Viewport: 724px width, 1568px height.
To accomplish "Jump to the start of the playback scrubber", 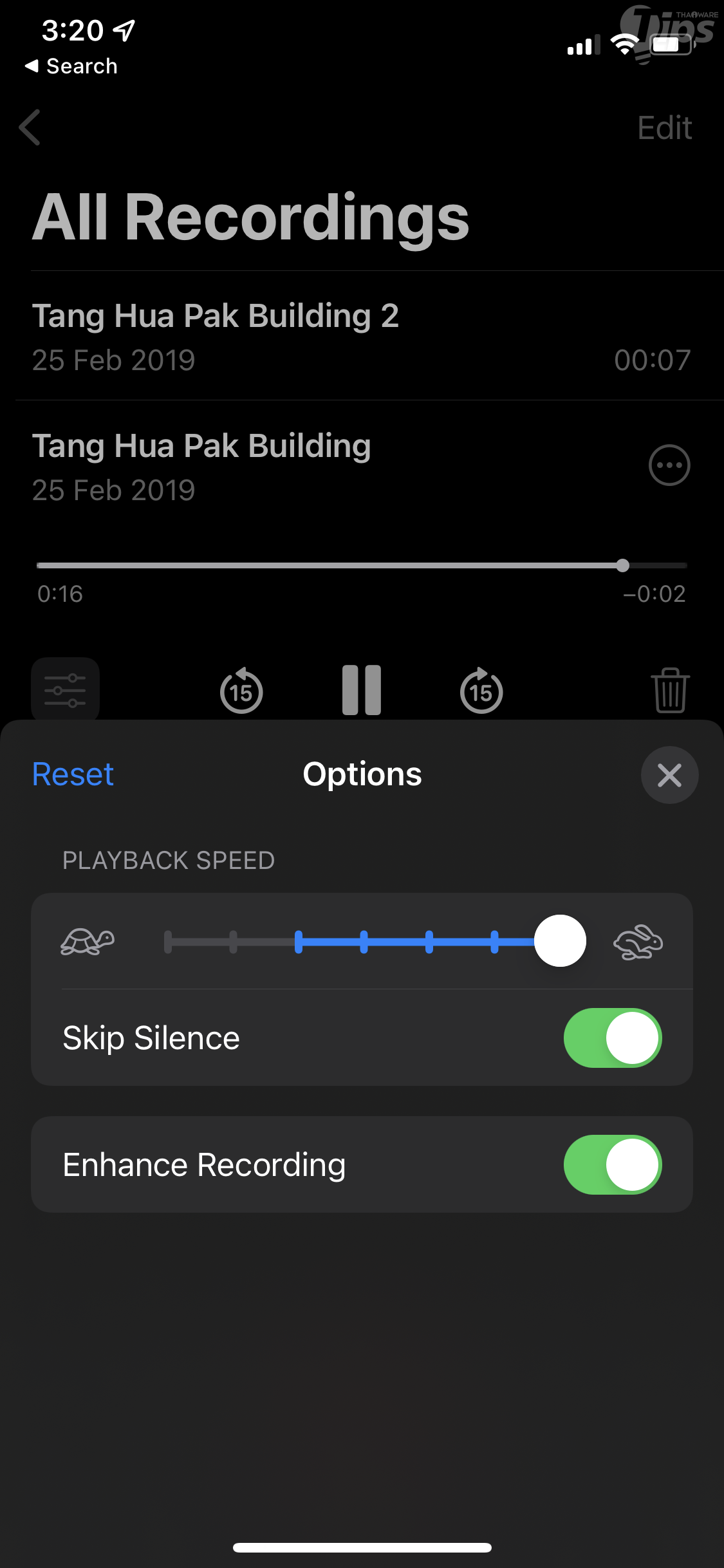I will (x=39, y=566).
